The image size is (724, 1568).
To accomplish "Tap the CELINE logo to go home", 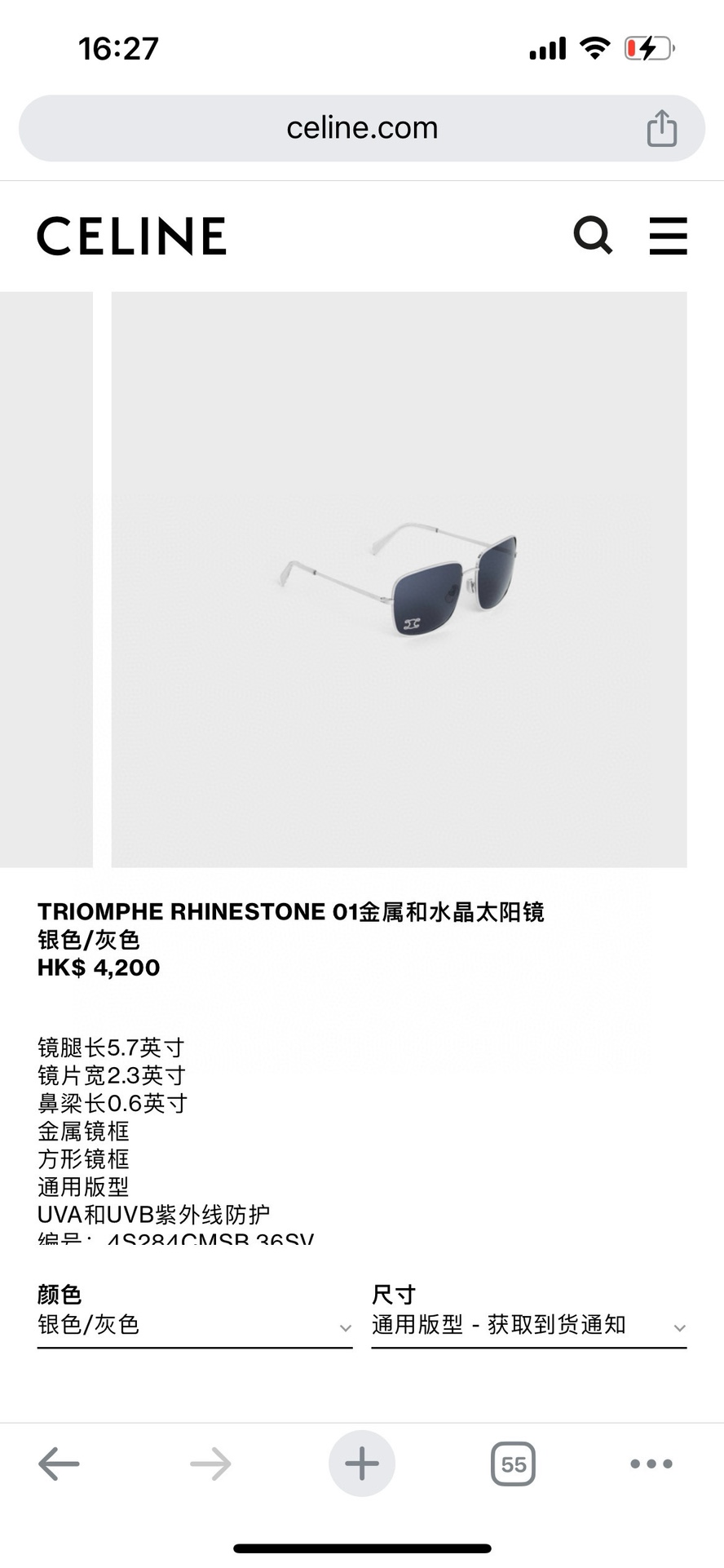I will click(131, 236).
